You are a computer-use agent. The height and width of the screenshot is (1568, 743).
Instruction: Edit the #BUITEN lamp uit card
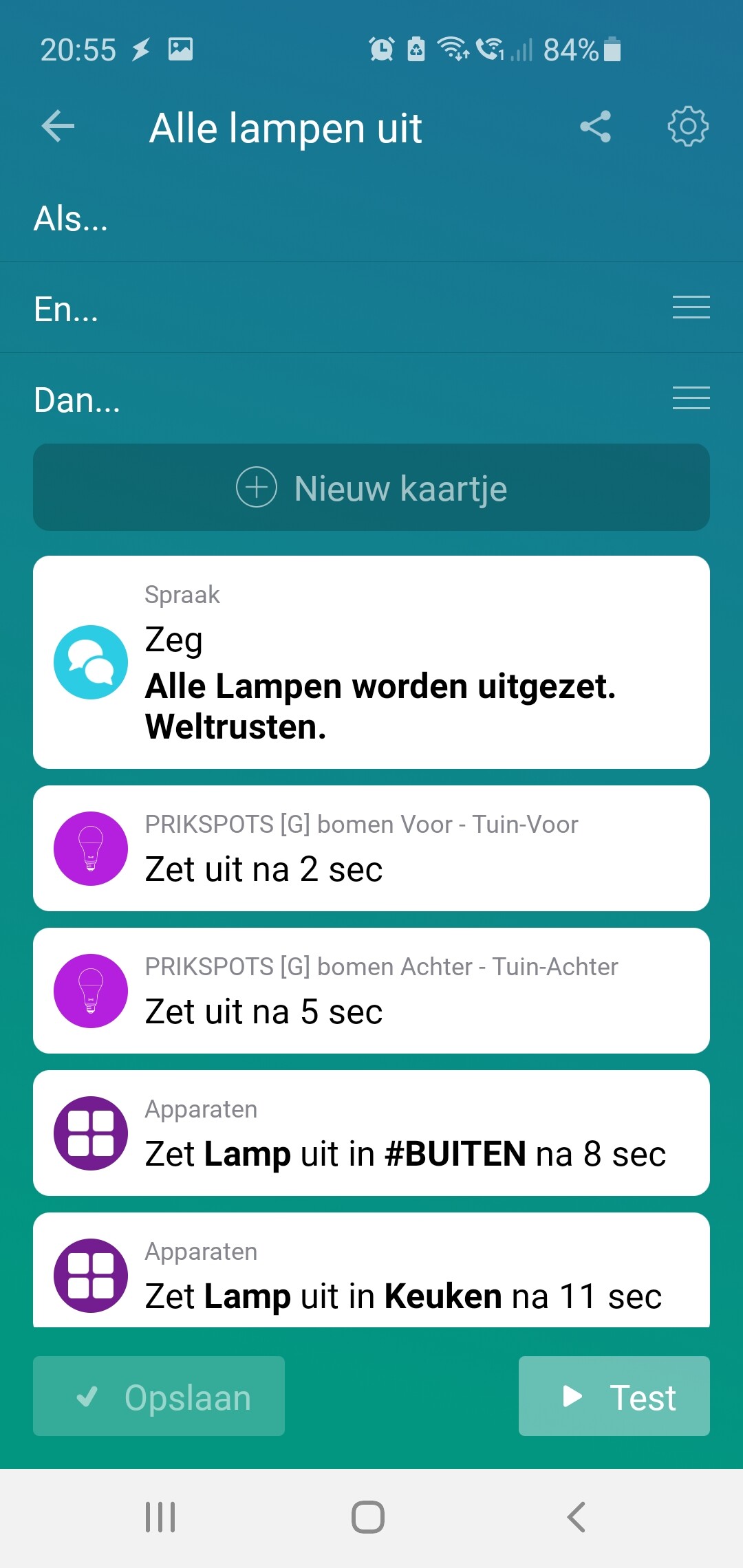tap(371, 1133)
